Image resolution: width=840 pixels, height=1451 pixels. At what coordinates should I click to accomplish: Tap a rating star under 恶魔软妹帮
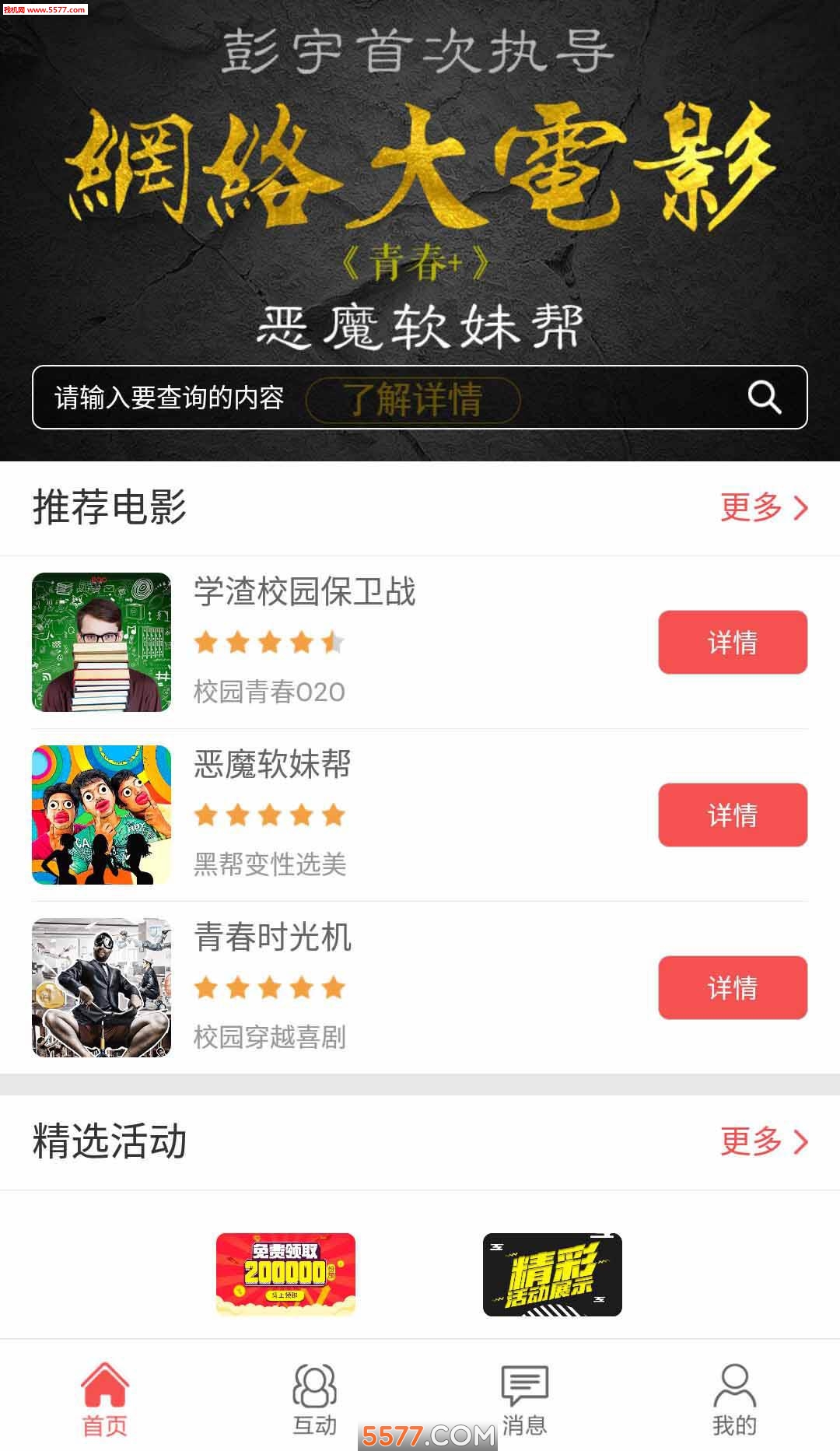point(270,815)
